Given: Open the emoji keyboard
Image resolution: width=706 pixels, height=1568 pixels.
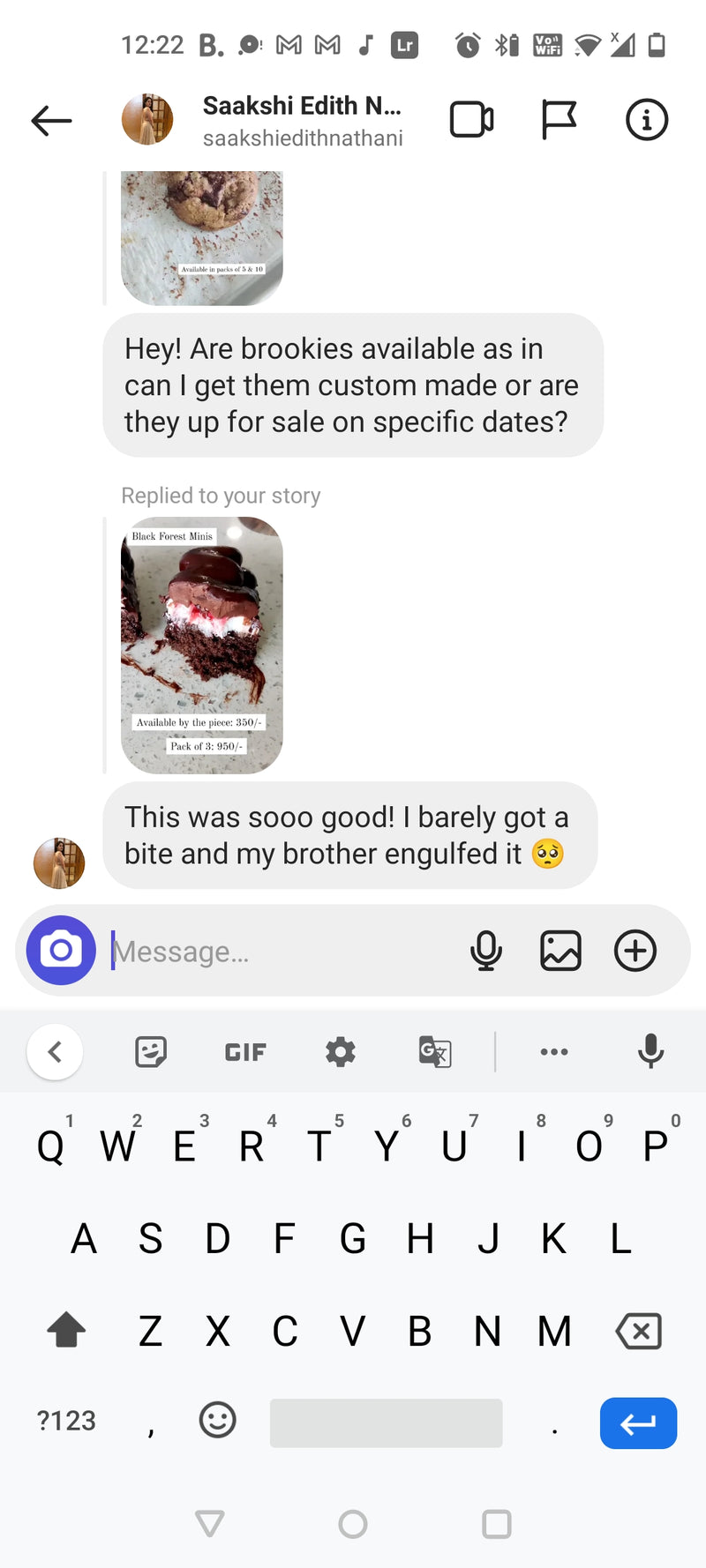Looking at the screenshot, I should tap(217, 1421).
